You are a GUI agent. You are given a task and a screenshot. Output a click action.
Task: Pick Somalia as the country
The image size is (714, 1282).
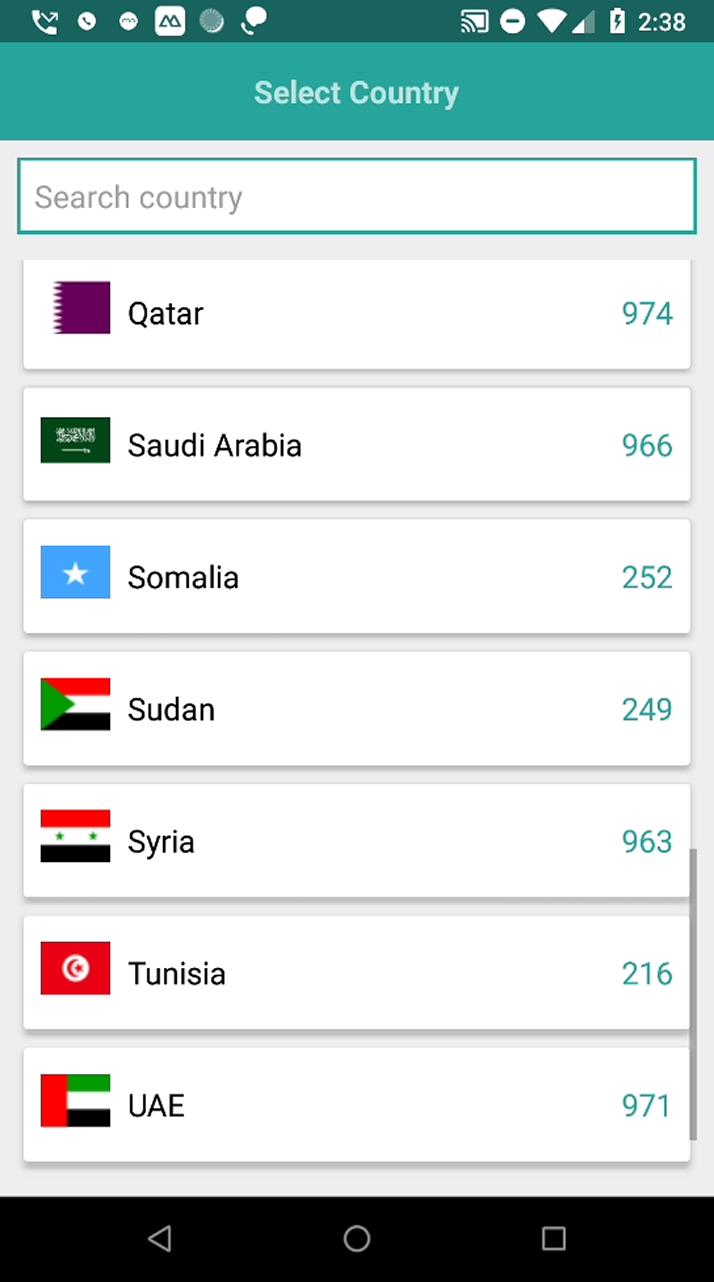tap(357, 577)
